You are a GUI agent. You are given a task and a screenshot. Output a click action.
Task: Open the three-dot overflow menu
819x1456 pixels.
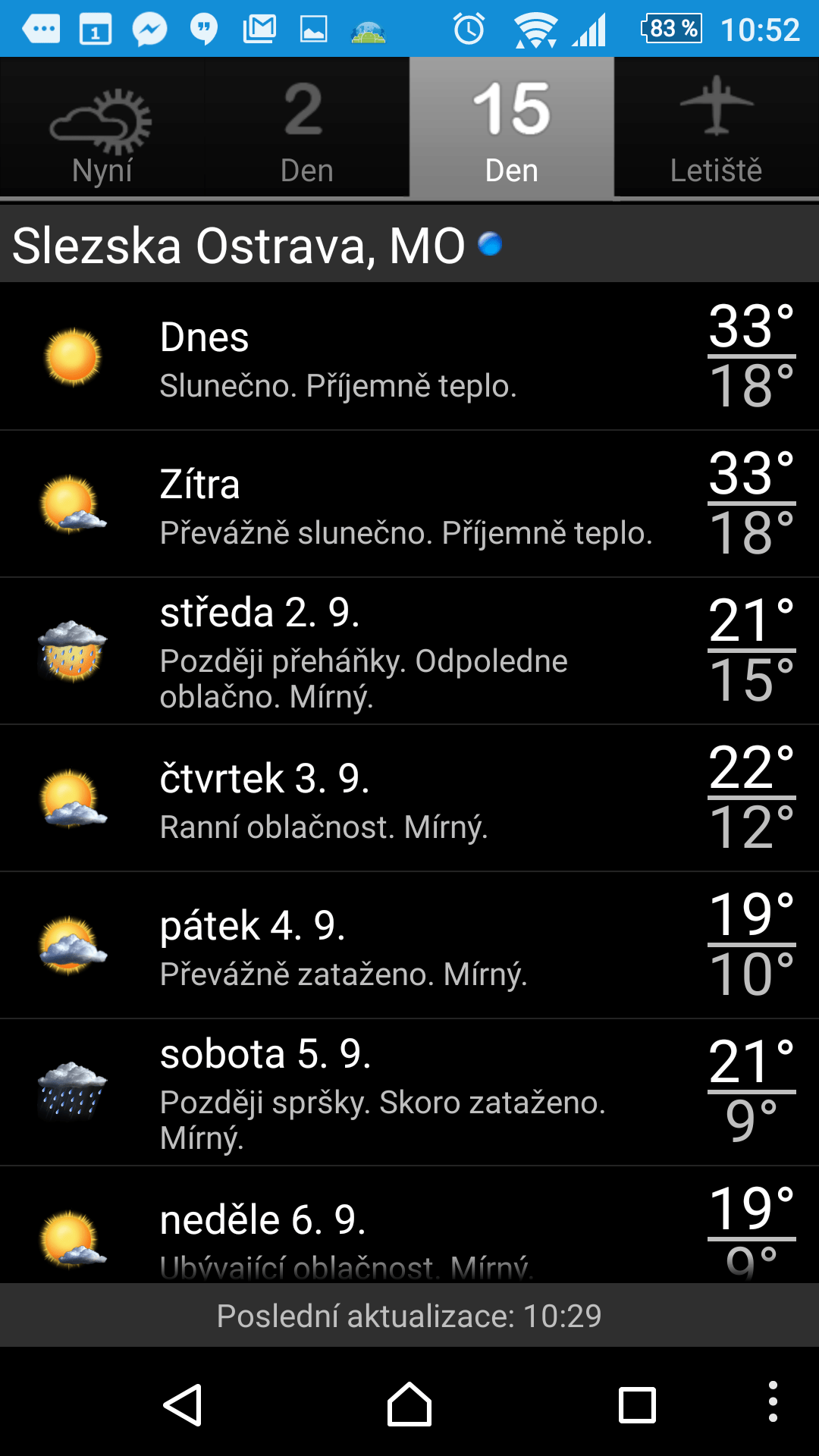773,1401
